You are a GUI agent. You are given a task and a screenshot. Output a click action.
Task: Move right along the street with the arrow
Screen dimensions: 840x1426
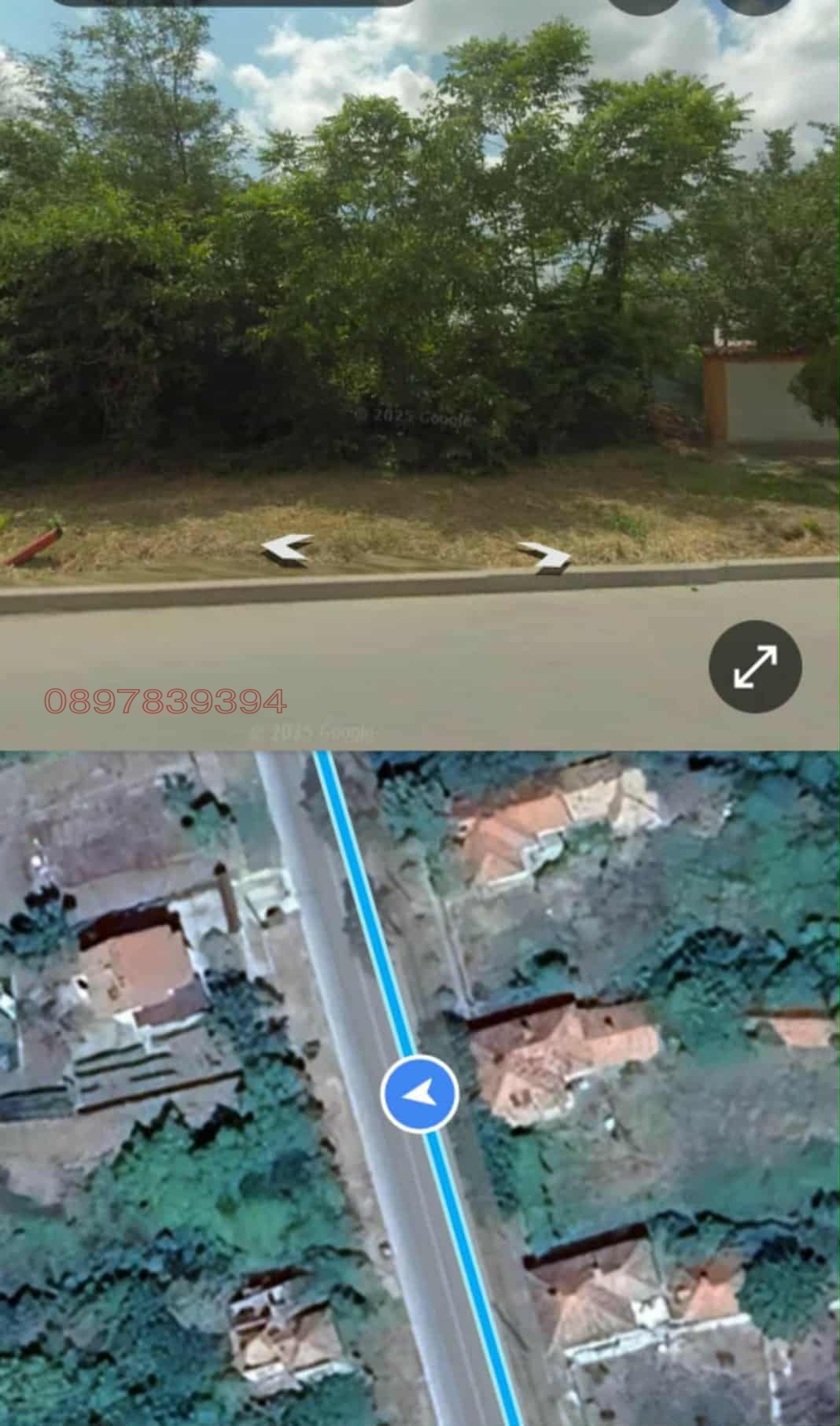543,557
